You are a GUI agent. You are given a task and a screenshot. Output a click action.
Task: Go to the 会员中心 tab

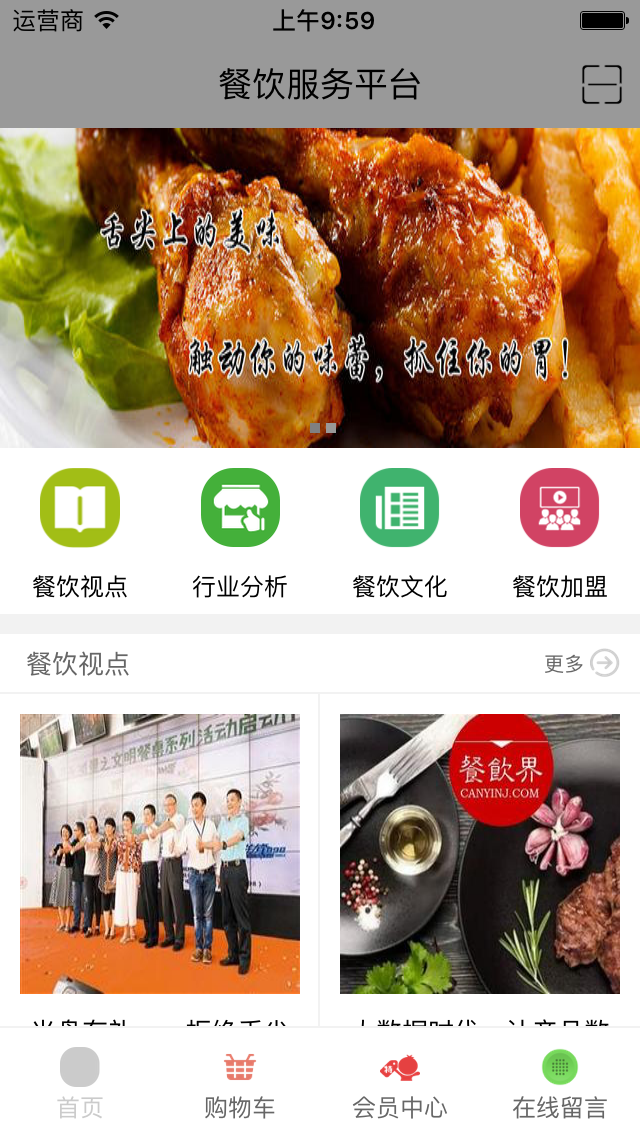(400, 1082)
